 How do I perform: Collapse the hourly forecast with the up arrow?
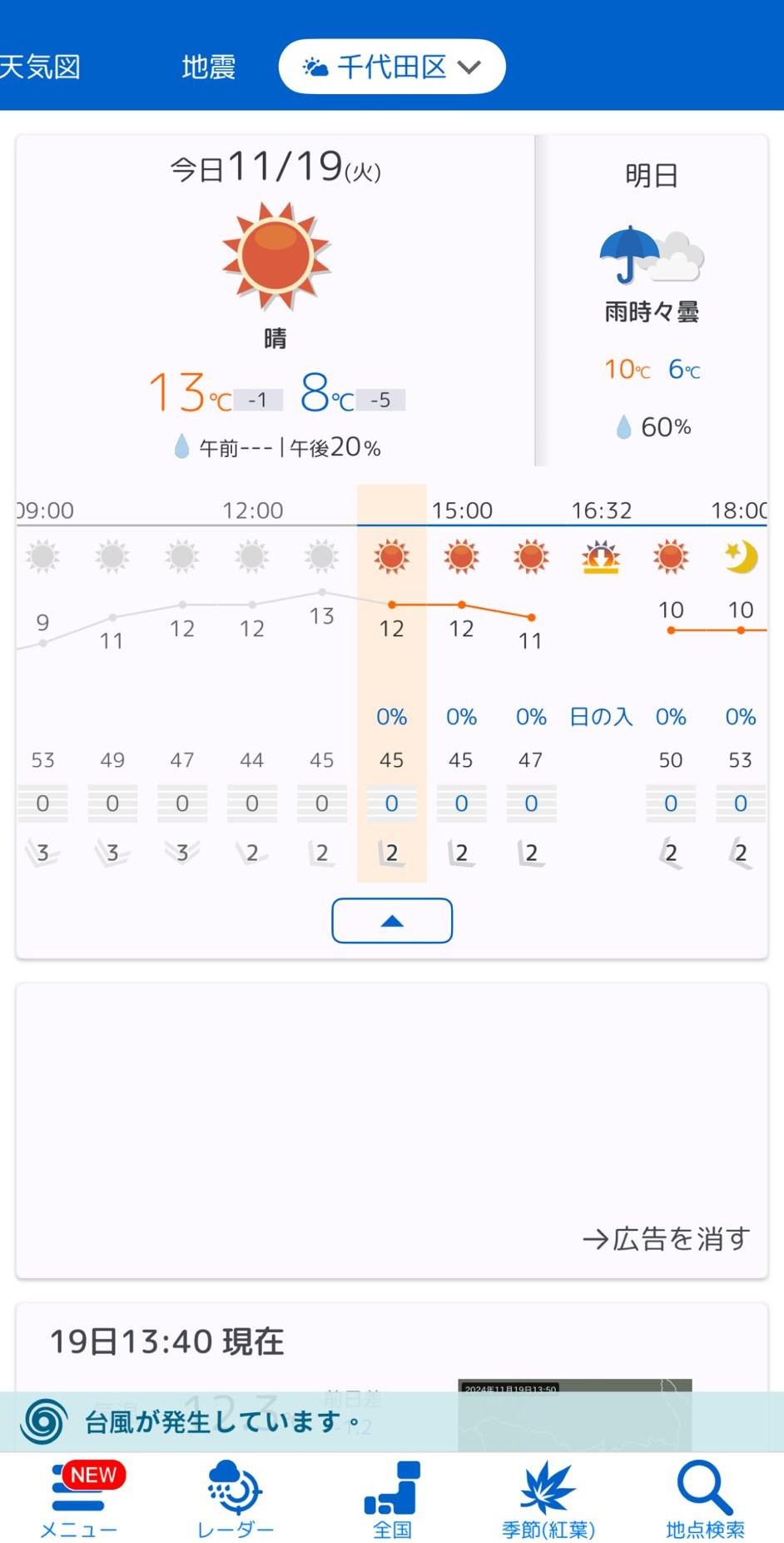(392, 920)
